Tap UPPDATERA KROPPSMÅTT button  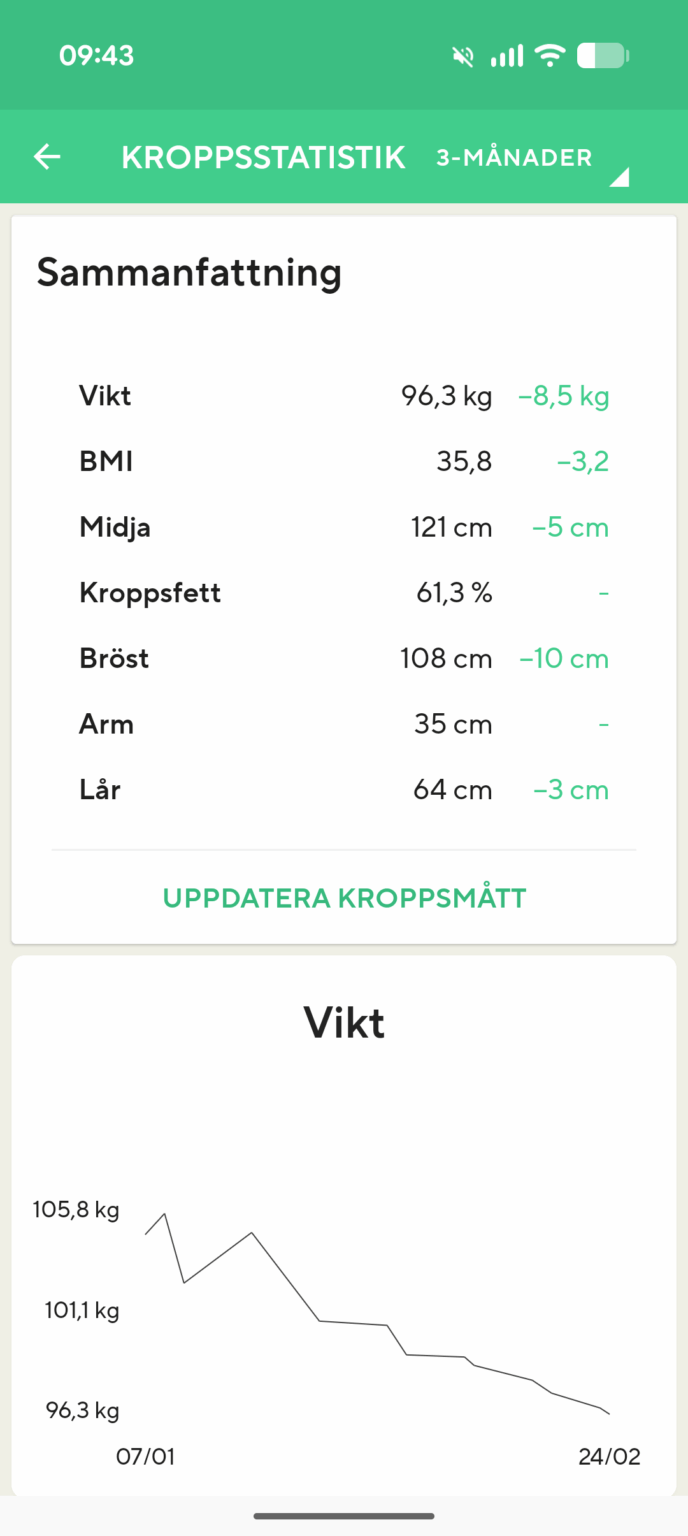click(344, 897)
